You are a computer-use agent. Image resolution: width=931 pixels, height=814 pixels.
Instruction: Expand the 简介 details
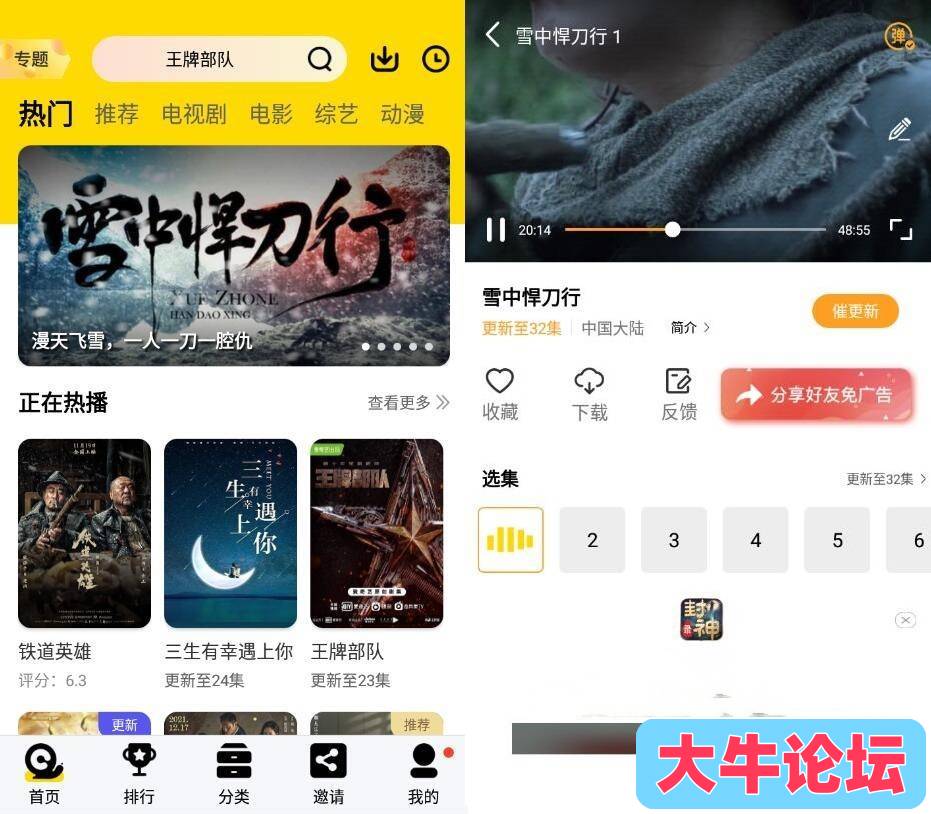tap(691, 328)
